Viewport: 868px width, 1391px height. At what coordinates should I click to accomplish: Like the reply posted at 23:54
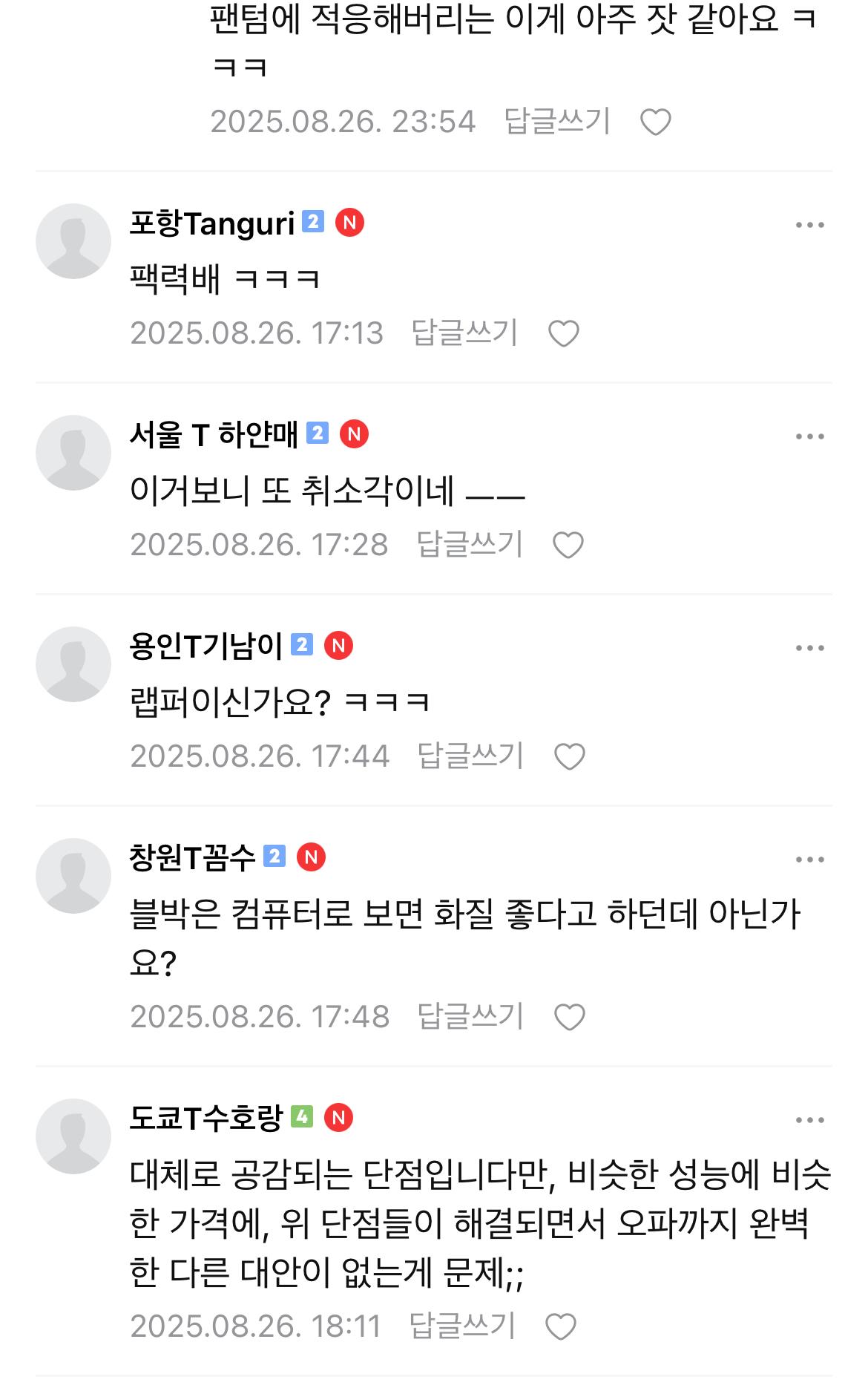click(656, 122)
